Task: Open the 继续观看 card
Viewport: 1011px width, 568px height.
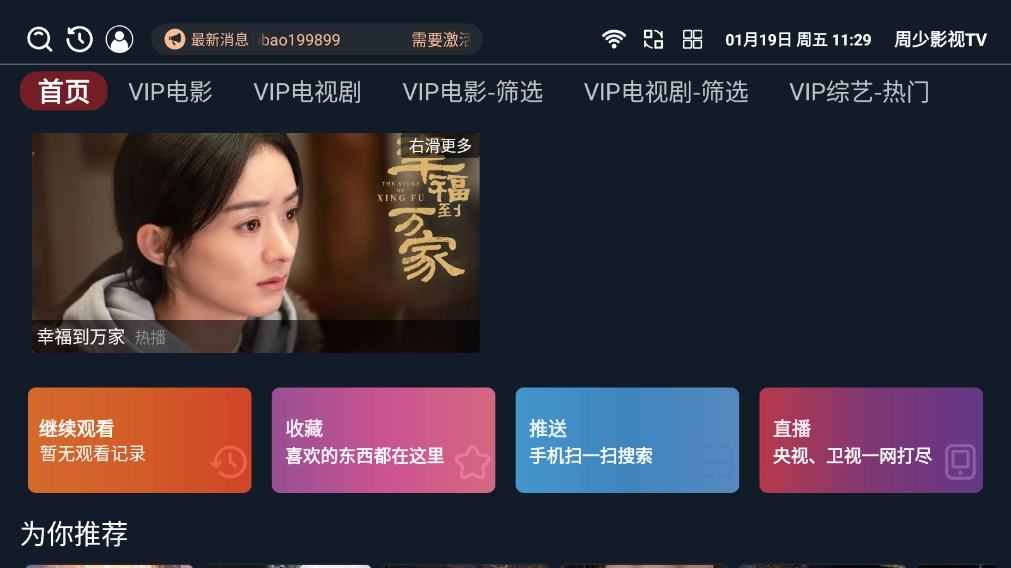Action: pyautogui.click(x=139, y=440)
